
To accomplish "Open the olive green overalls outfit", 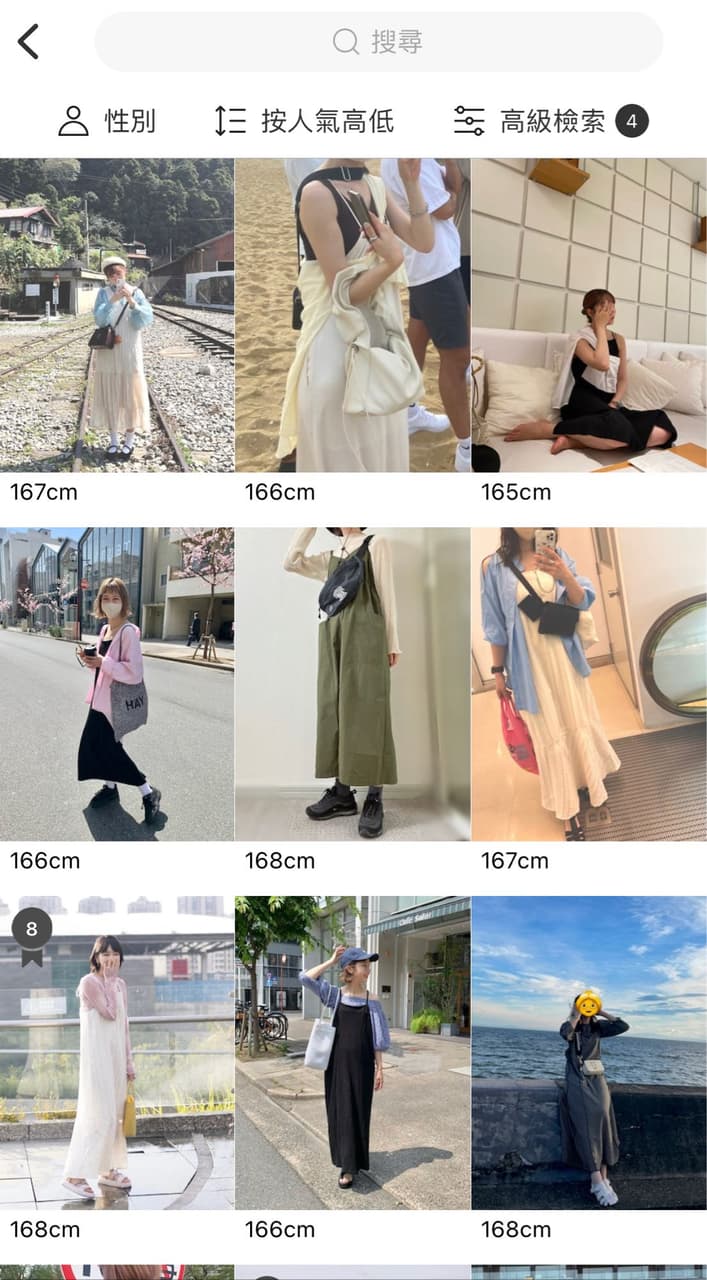I will (x=352, y=684).
